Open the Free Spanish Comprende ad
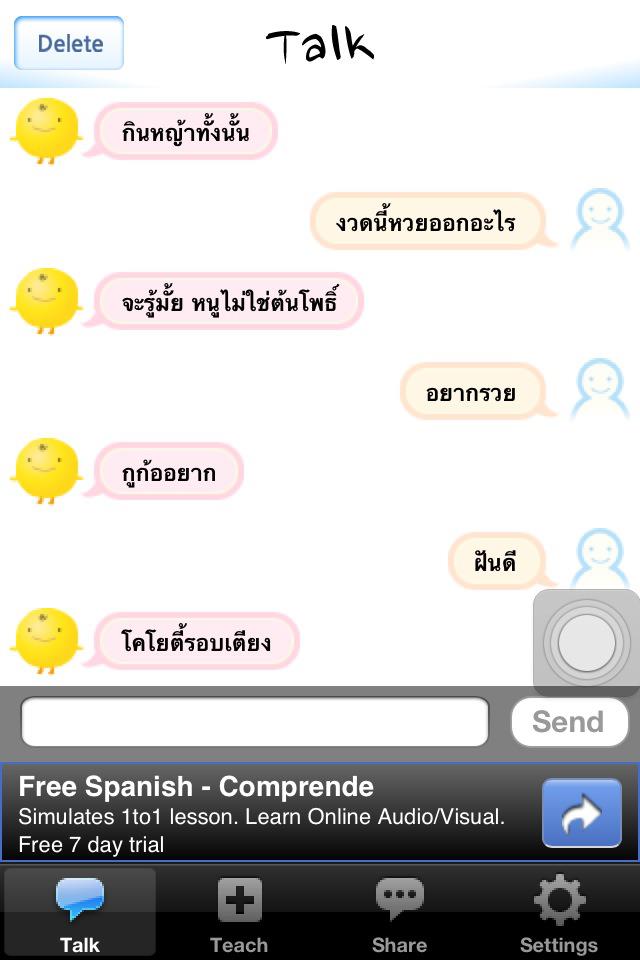Image resolution: width=640 pixels, height=960 pixels. pyautogui.click(x=270, y=814)
